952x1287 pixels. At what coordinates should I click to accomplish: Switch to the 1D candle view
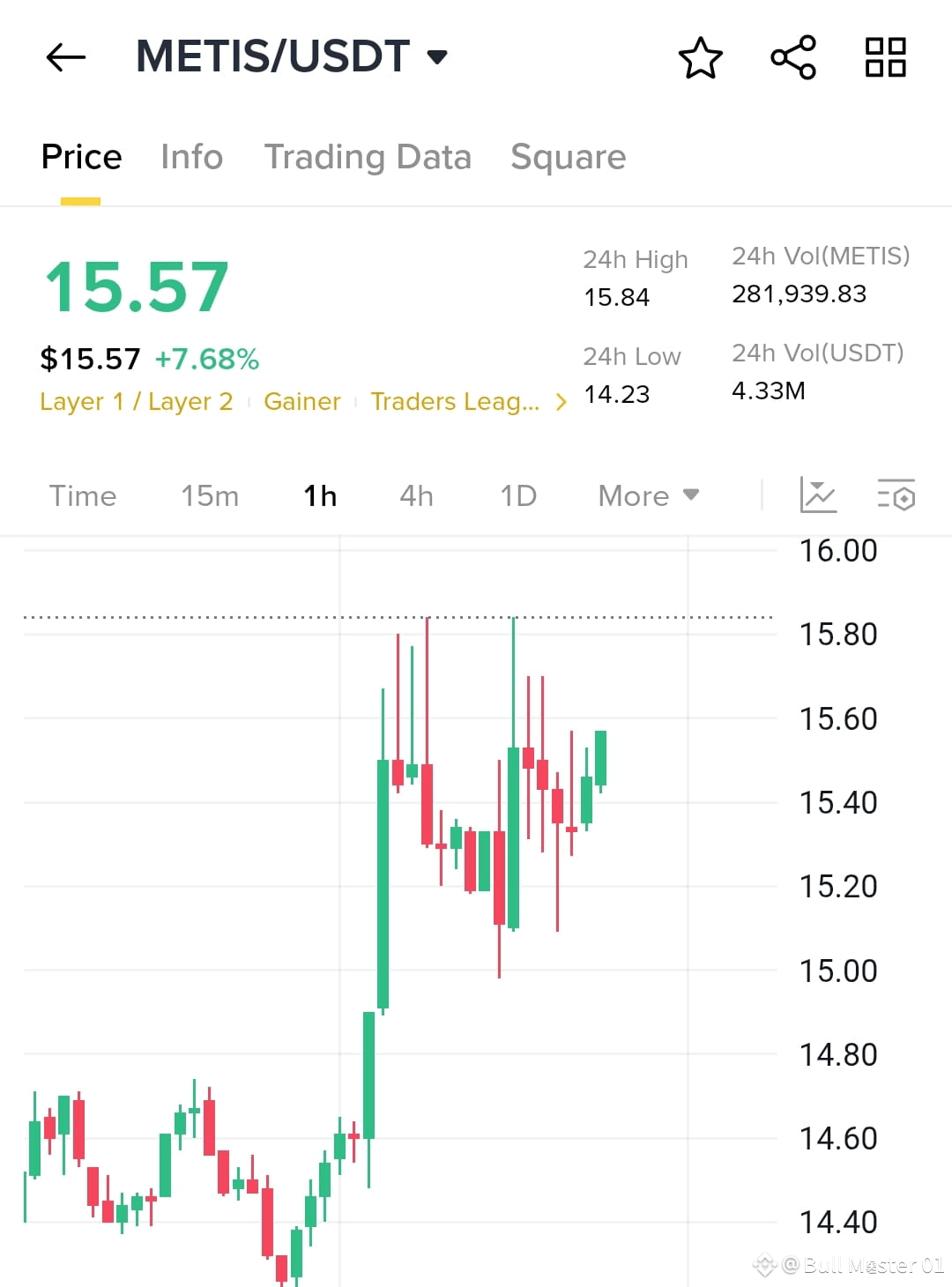(517, 495)
